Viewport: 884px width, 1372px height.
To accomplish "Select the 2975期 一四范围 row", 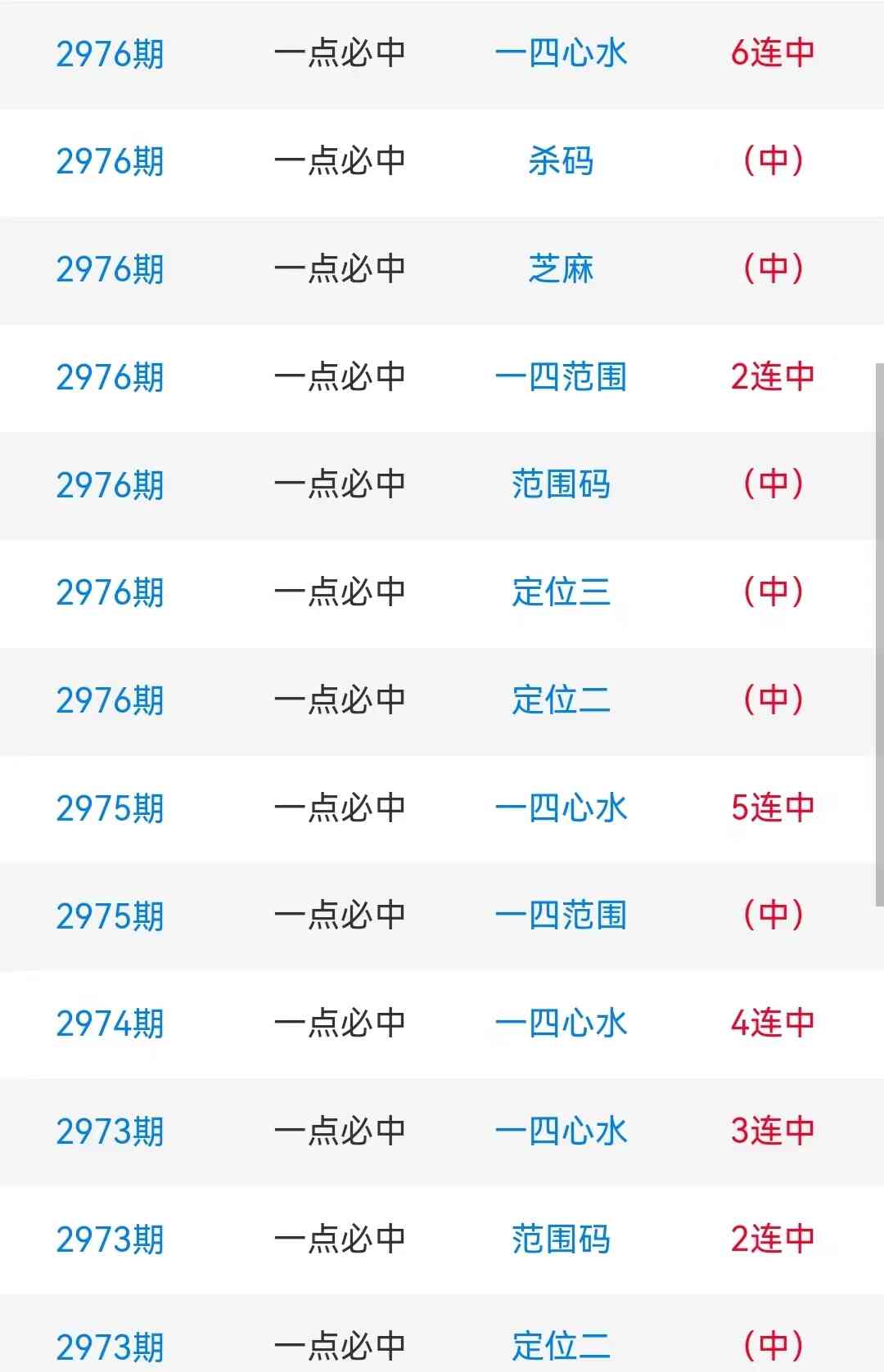I will coord(561,915).
